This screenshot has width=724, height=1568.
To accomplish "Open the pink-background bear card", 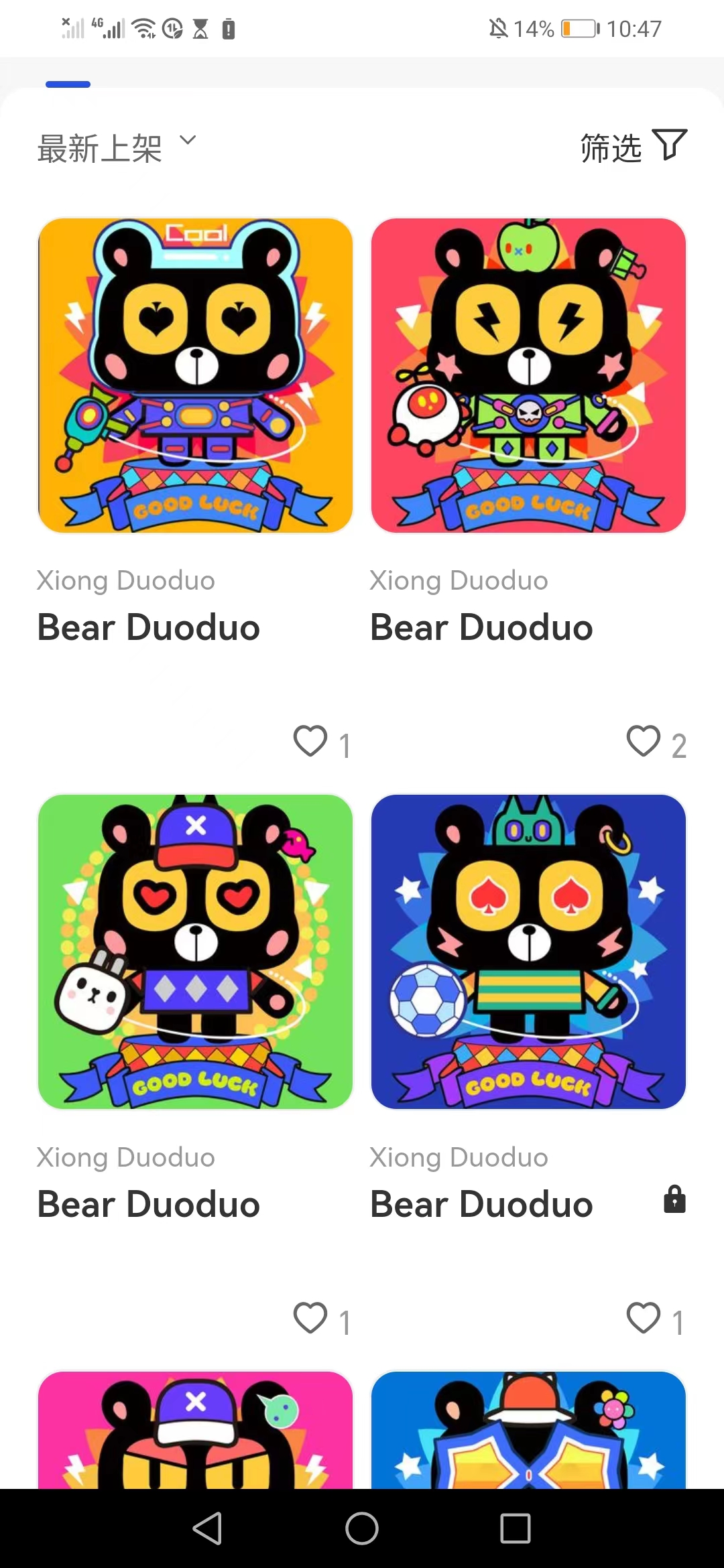I will [x=195, y=1430].
